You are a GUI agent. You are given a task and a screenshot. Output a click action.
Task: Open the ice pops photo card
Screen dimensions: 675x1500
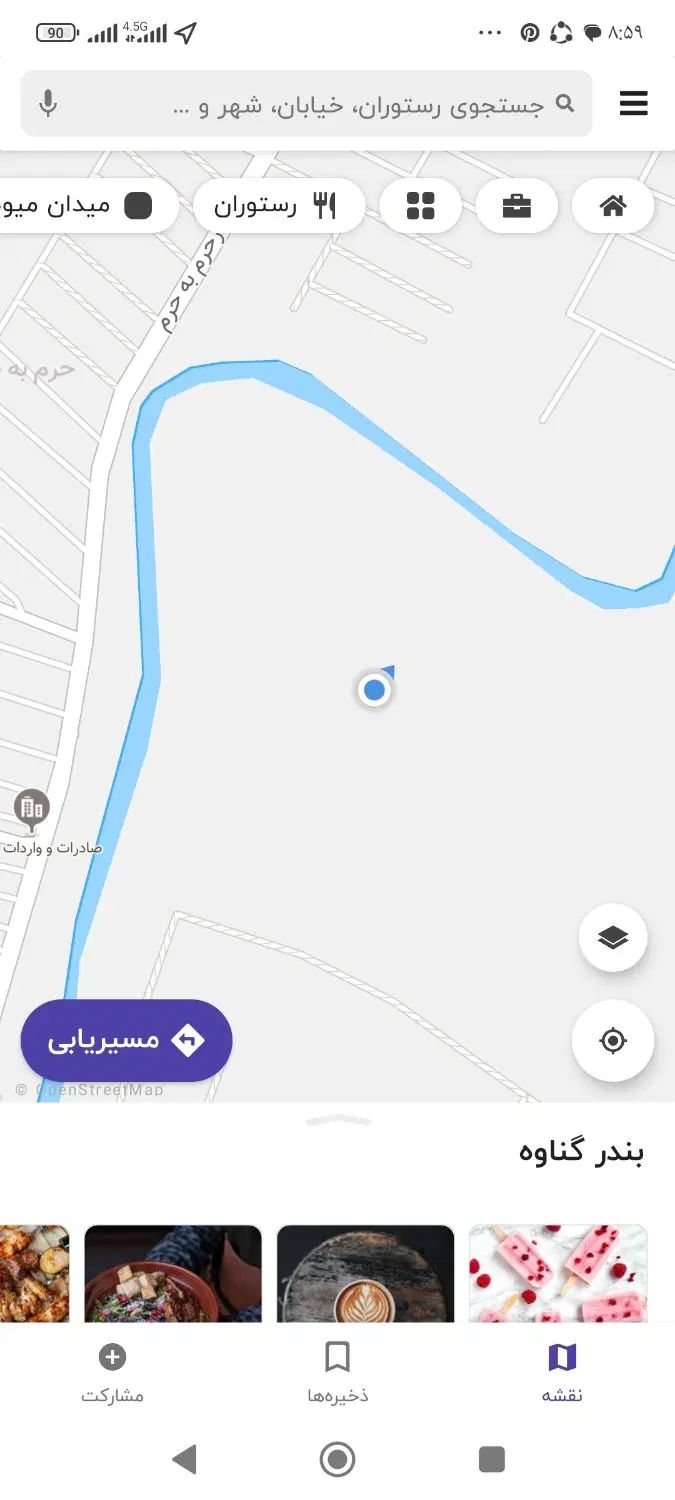(x=558, y=1273)
